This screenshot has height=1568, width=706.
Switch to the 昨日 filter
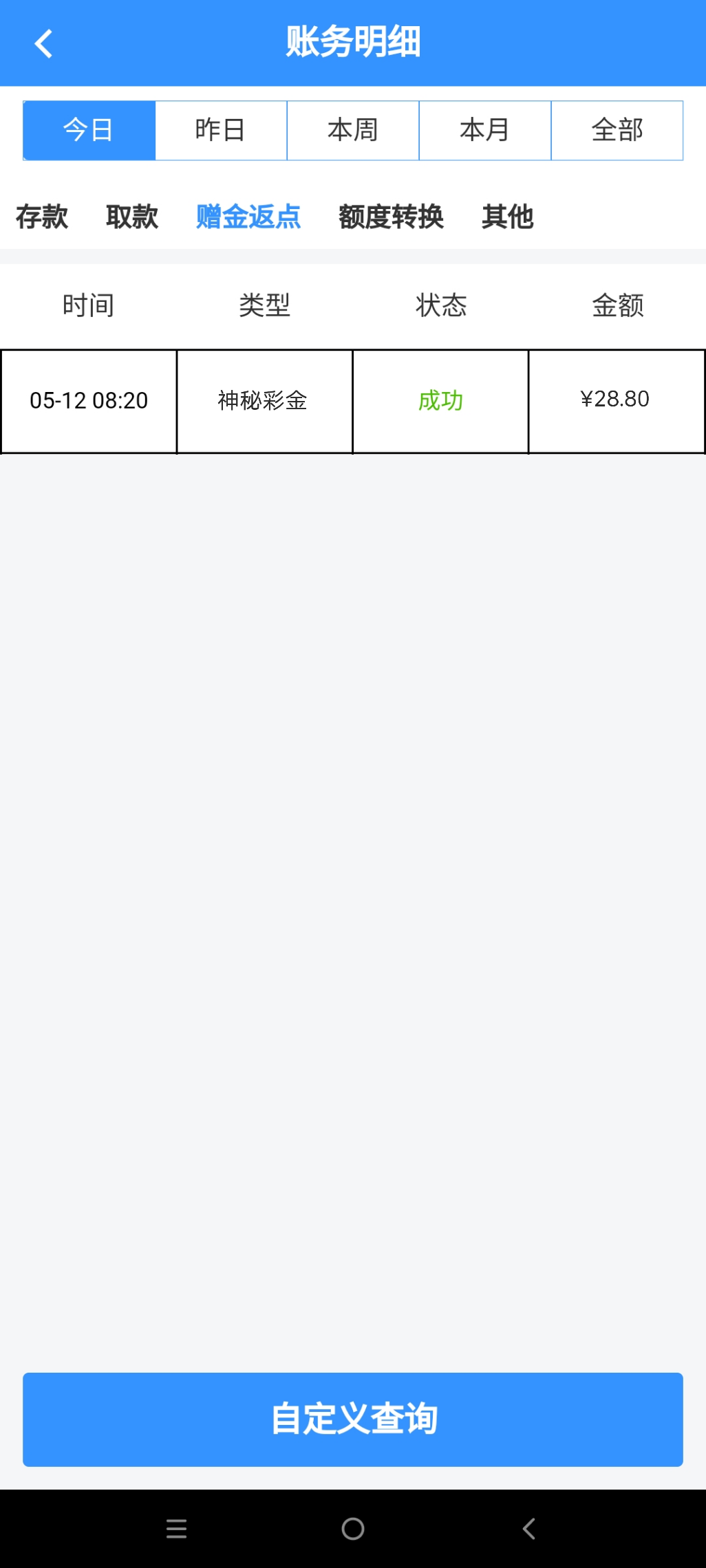[220, 130]
